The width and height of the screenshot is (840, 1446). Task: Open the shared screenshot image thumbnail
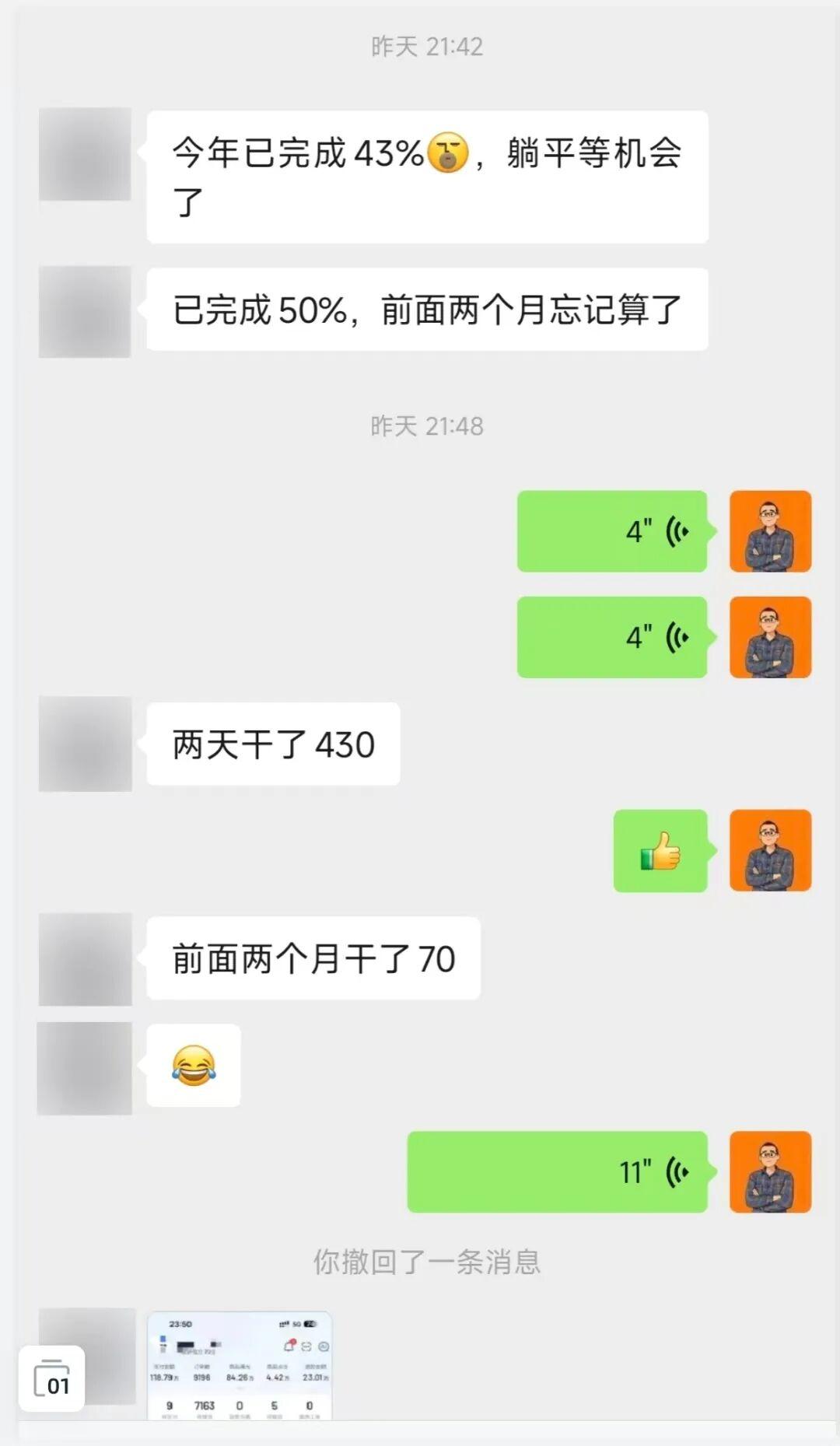coord(240,1366)
